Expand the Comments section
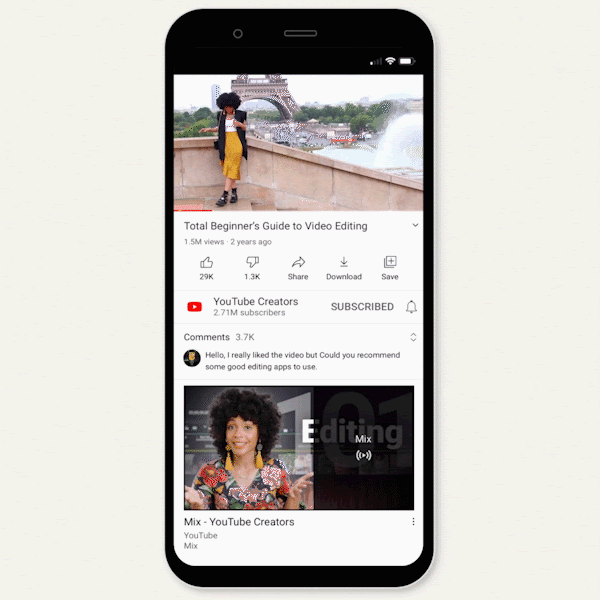 click(413, 338)
